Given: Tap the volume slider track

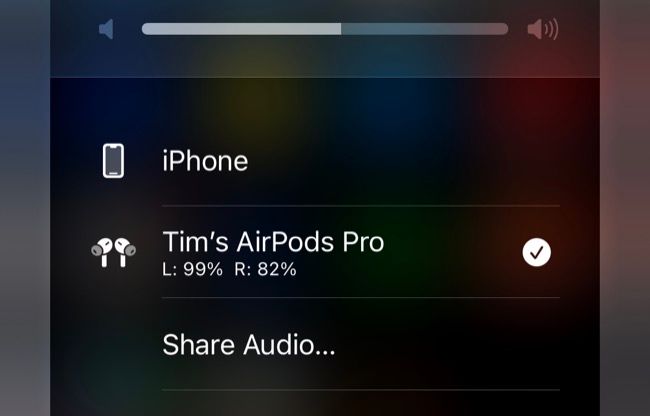Looking at the screenshot, I should point(325,29).
